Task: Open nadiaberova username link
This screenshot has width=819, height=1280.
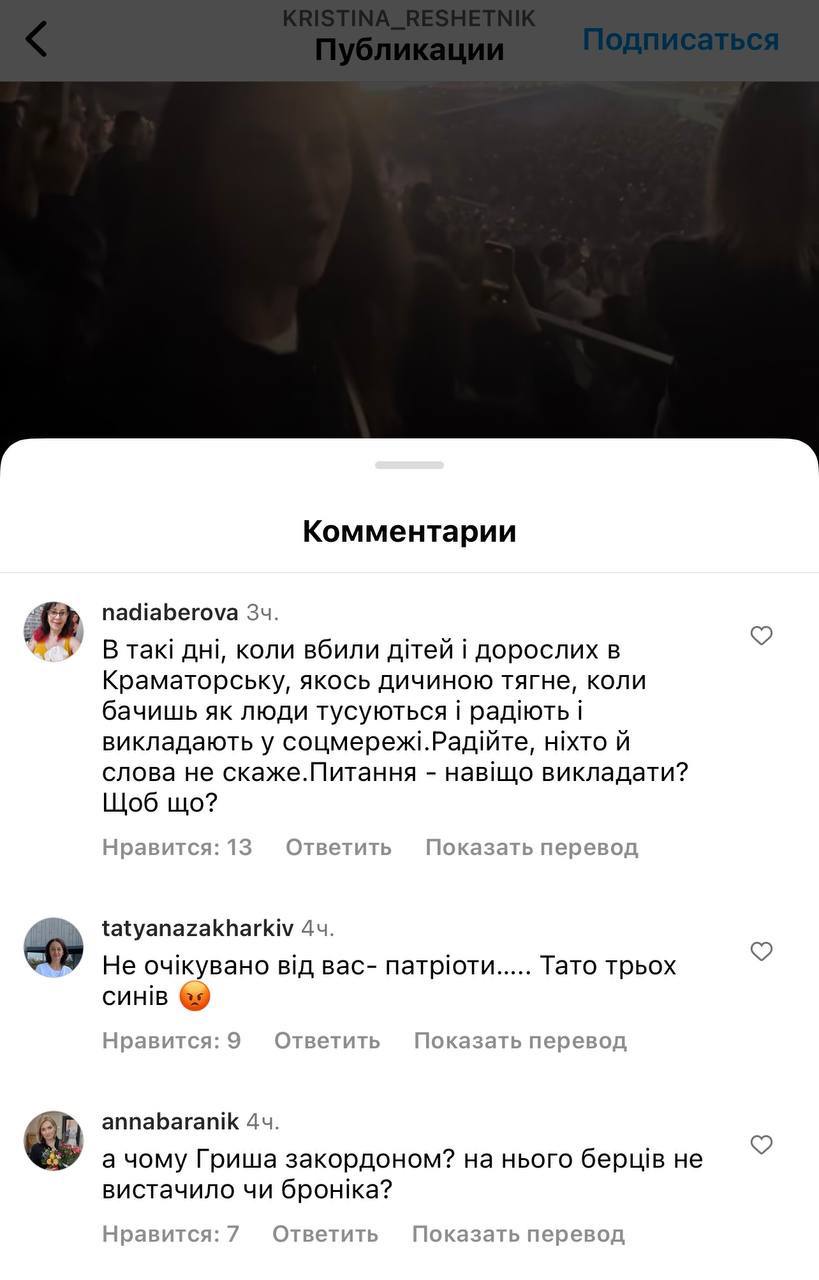Action: 170,612
